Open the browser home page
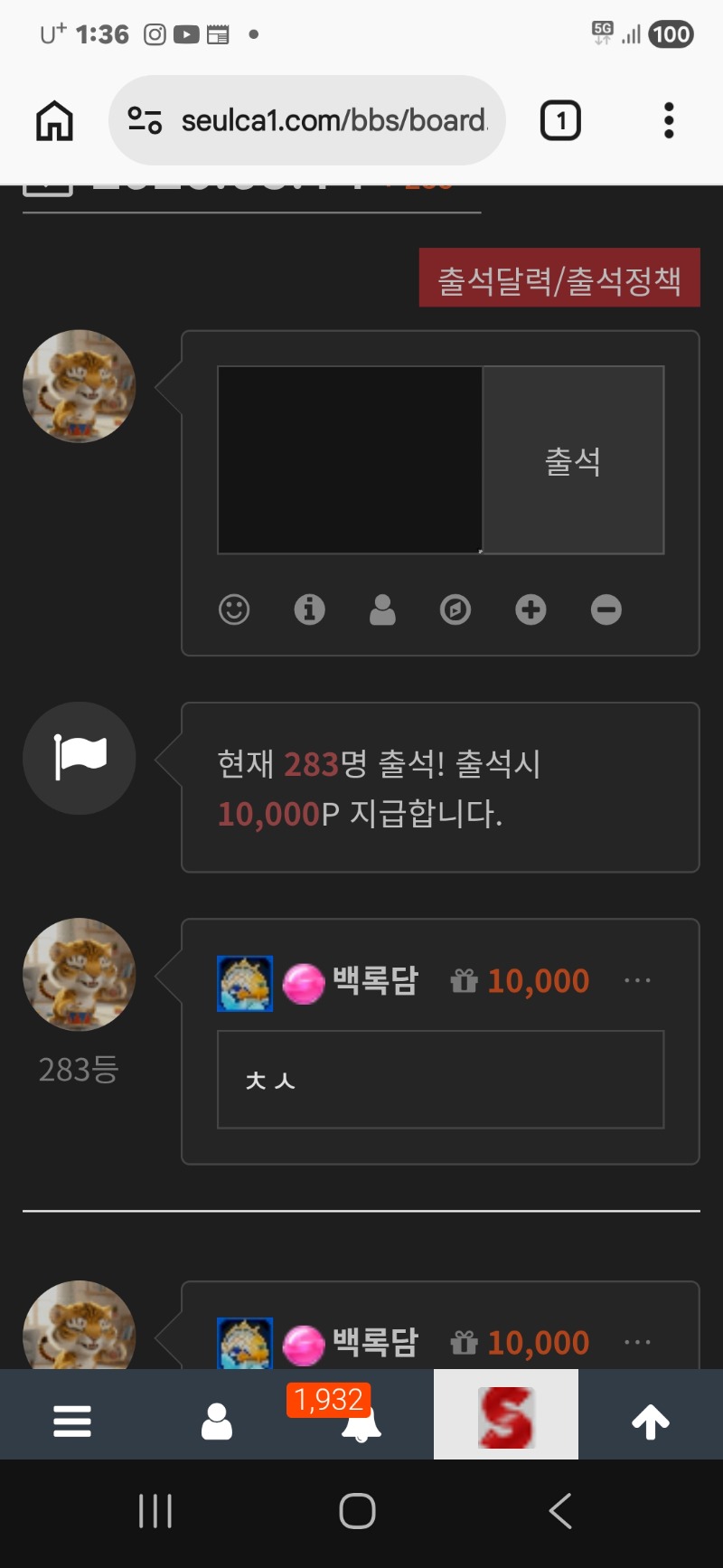Viewport: 723px width, 1568px height. pyautogui.click(x=54, y=120)
